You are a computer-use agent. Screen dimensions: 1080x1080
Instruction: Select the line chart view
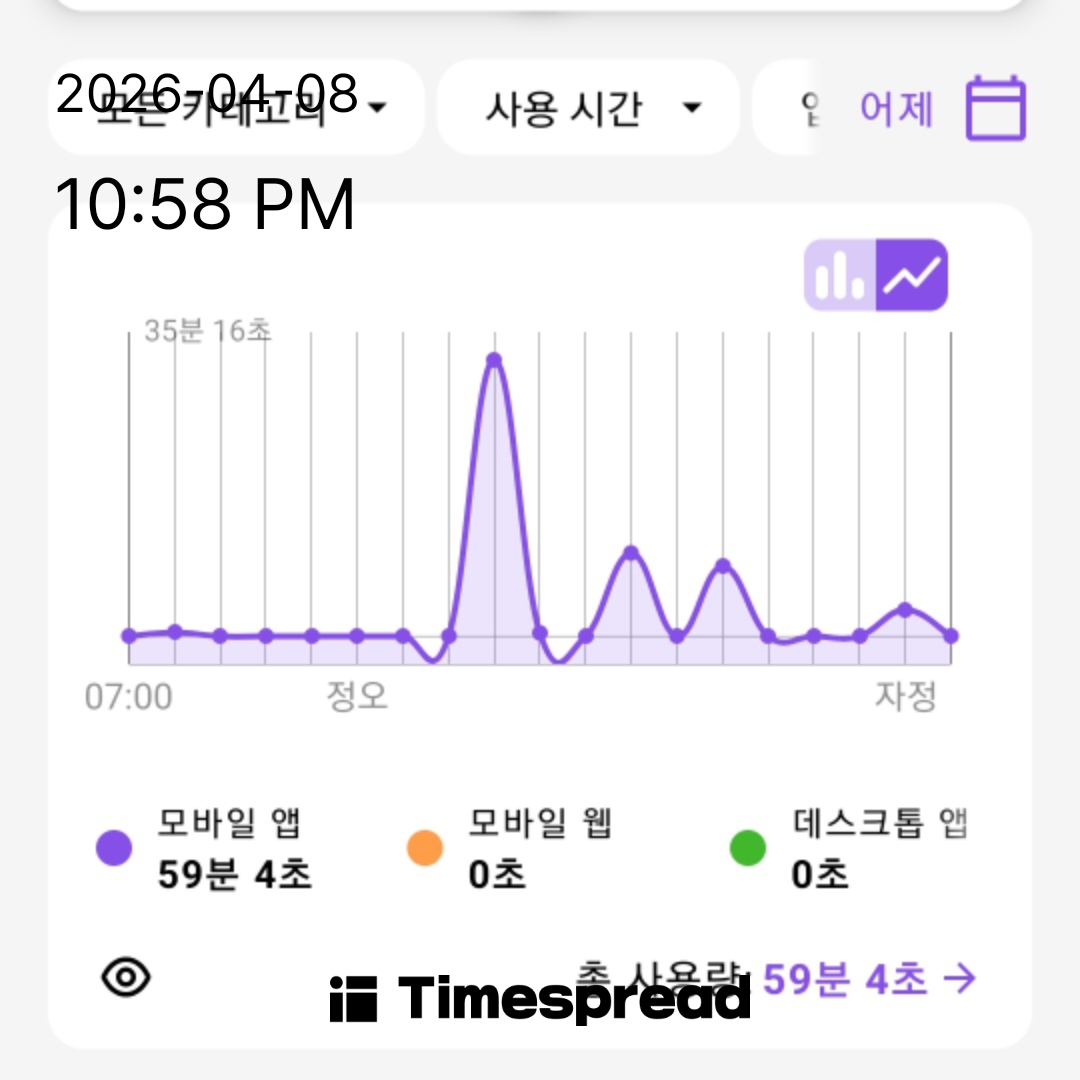(912, 275)
